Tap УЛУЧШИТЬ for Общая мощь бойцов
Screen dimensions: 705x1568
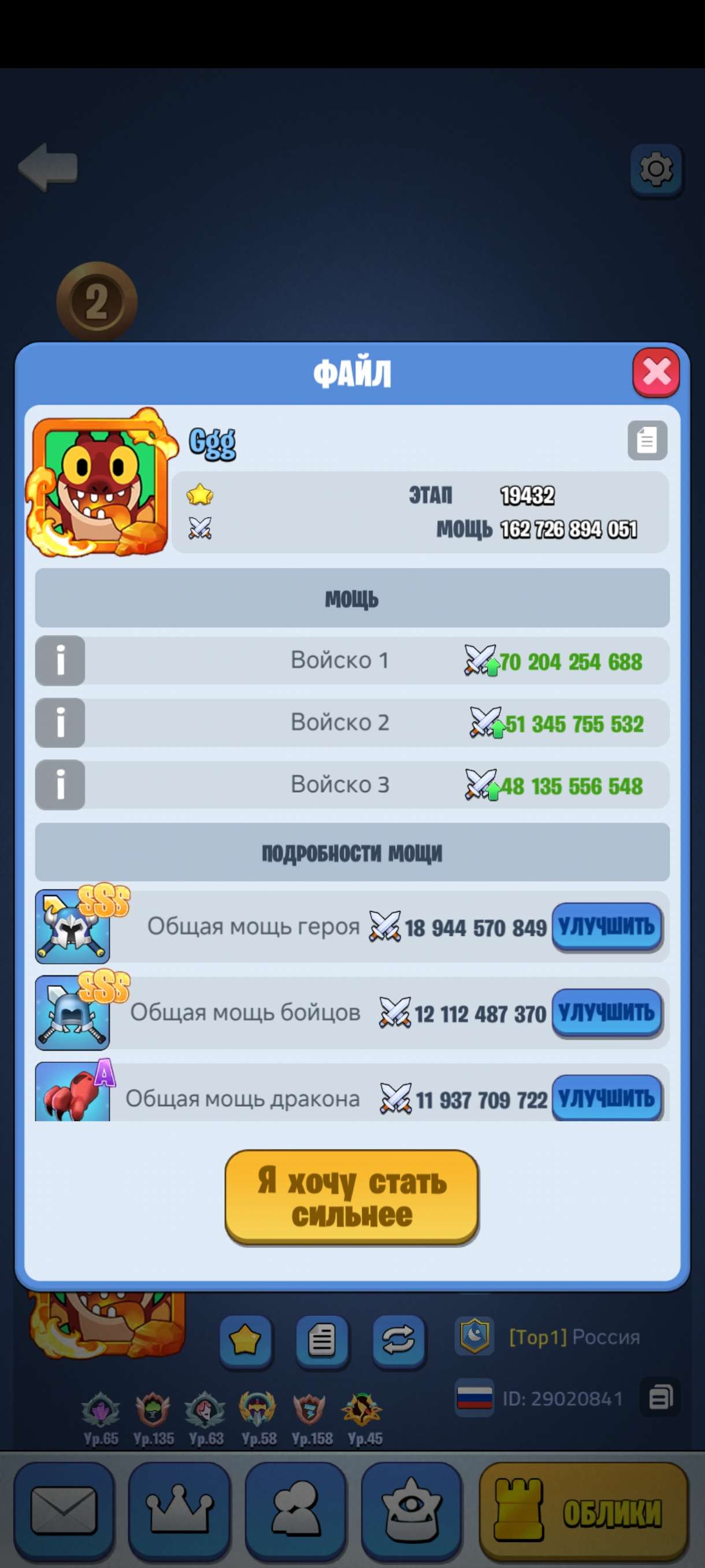(606, 1012)
